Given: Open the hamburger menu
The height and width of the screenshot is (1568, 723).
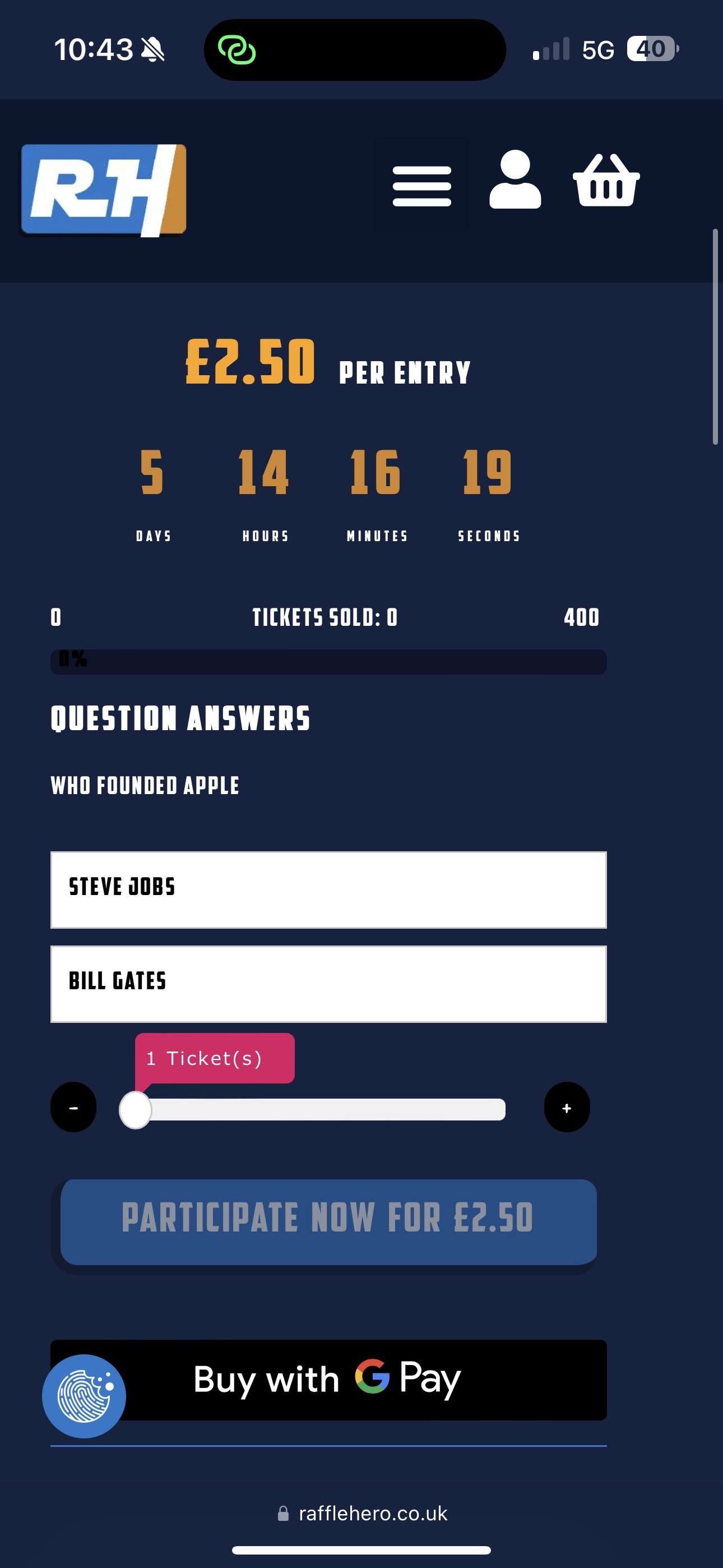Looking at the screenshot, I should pos(421,186).
